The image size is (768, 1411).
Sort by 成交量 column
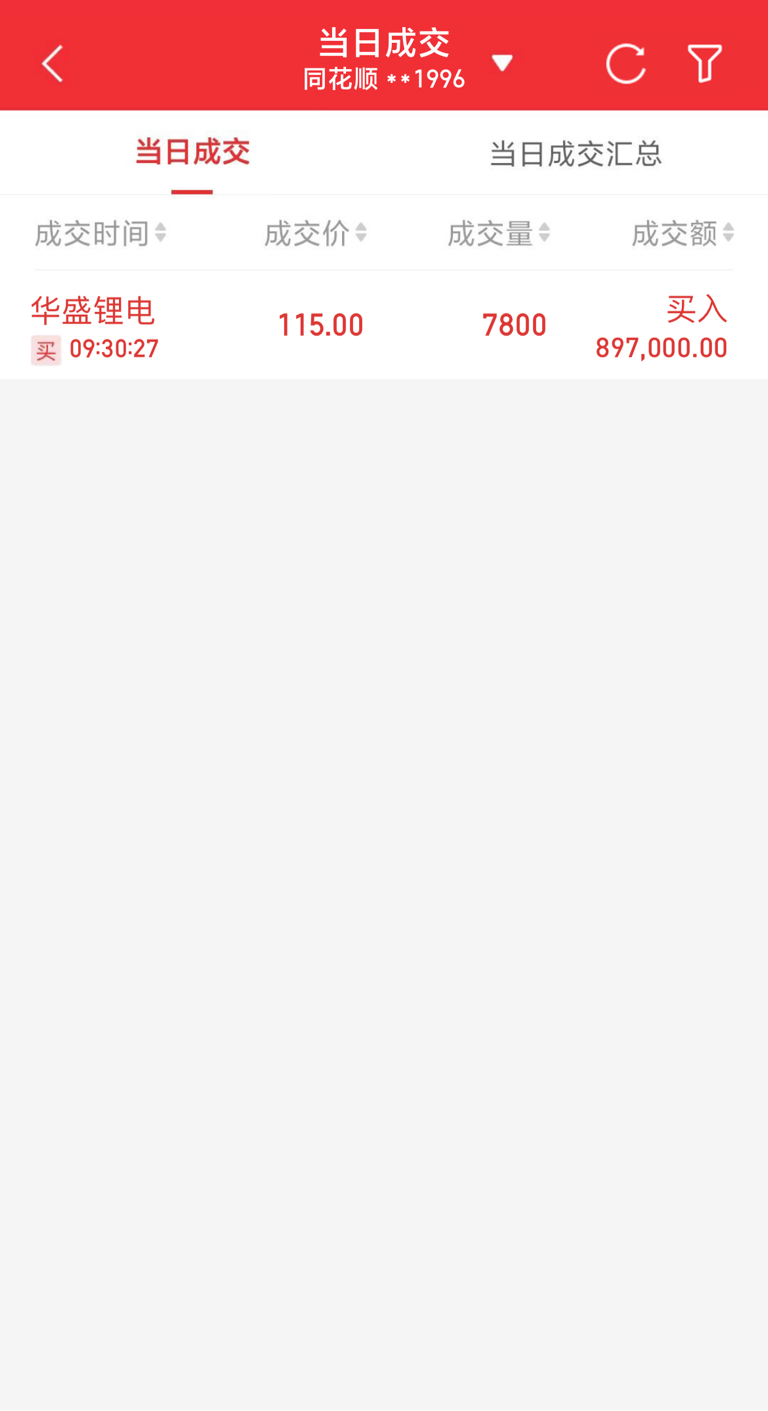498,234
